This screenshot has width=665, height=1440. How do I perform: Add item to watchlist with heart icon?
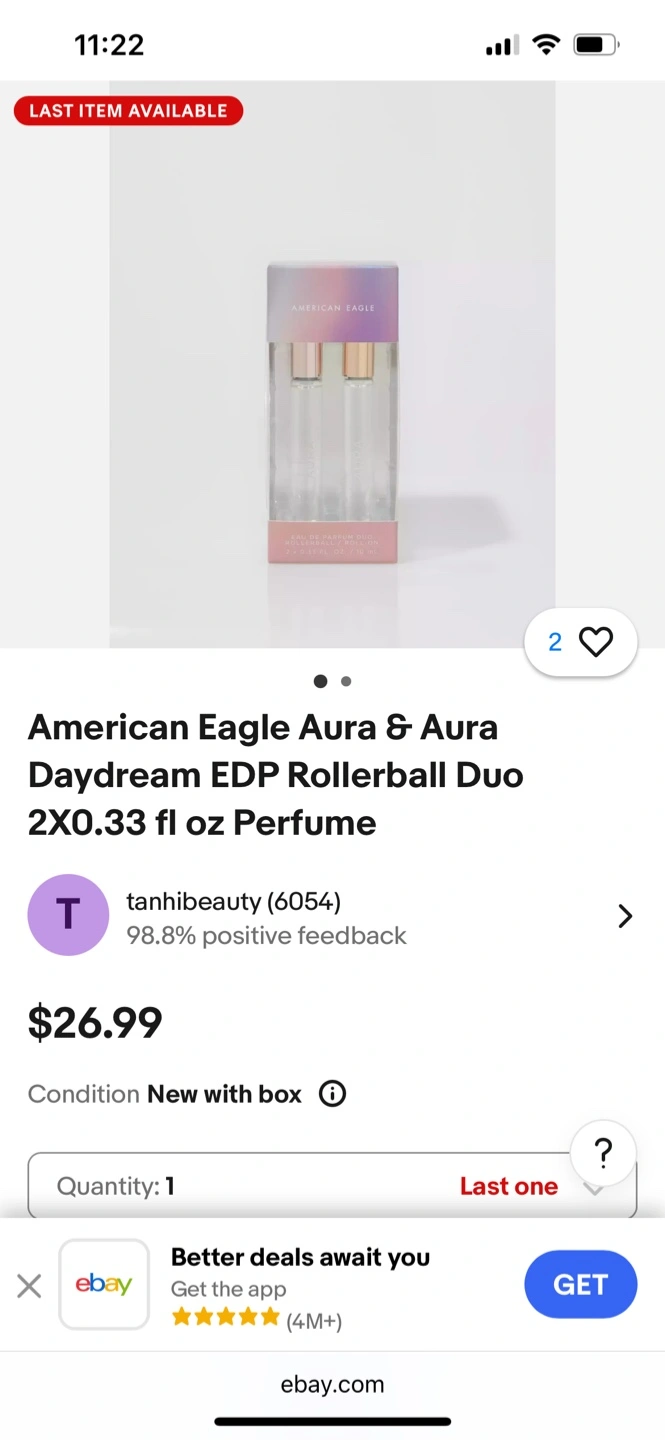[595, 642]
